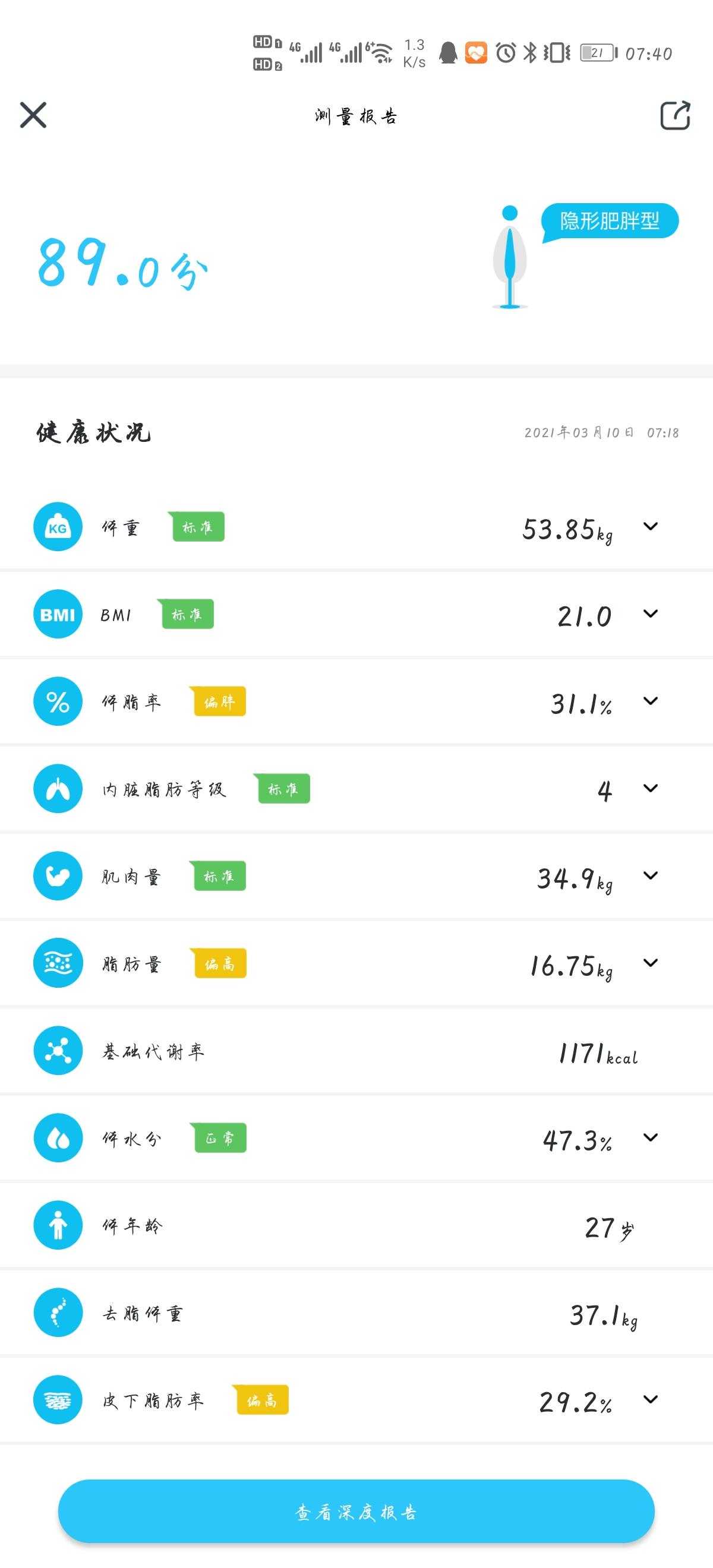Expand the 体重 53.85kg row
Screen dimensions: 713x1568
tap(650, 526)
